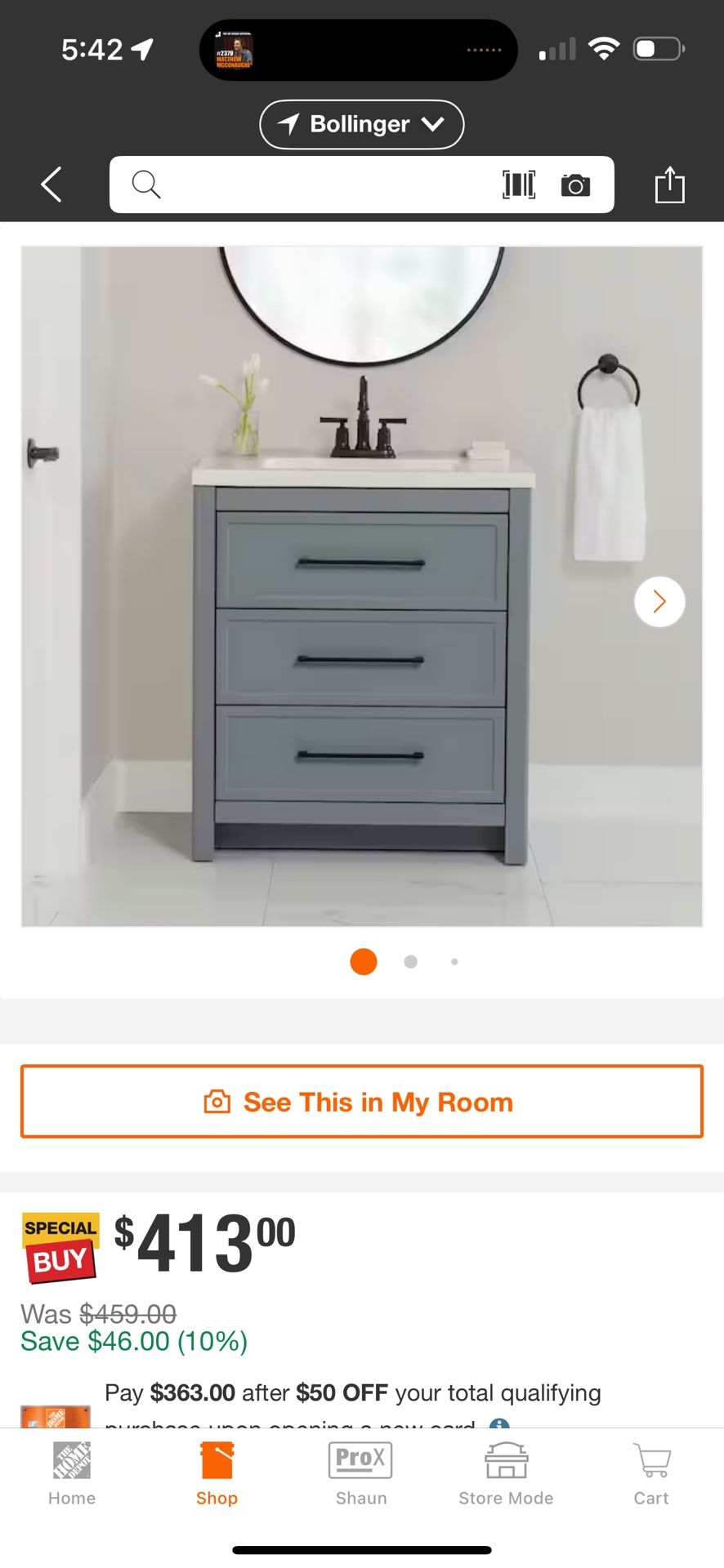724x1568 pixels.
Task: Switch to the Shop tab
Action: point(217,1470)
